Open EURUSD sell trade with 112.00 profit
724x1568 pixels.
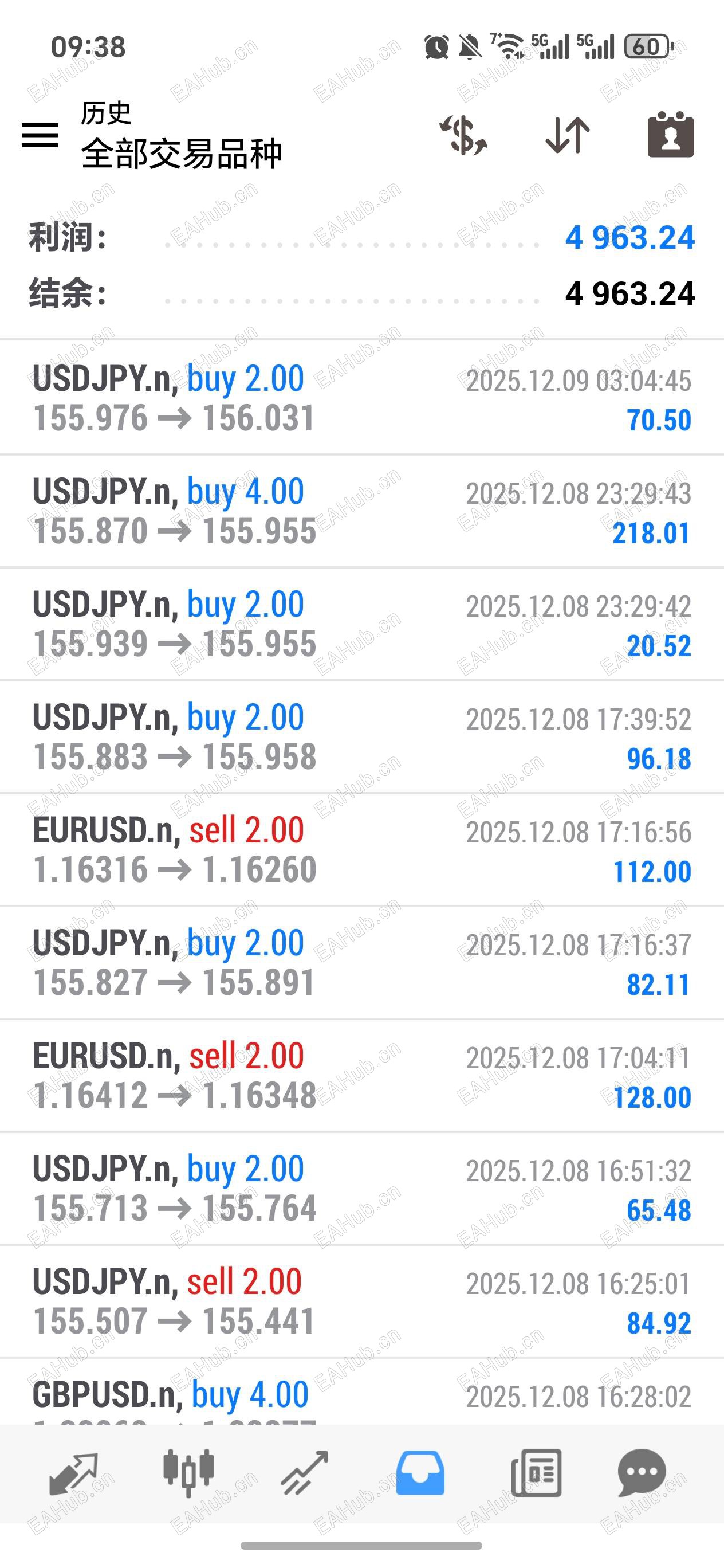(x=362, y=850)
